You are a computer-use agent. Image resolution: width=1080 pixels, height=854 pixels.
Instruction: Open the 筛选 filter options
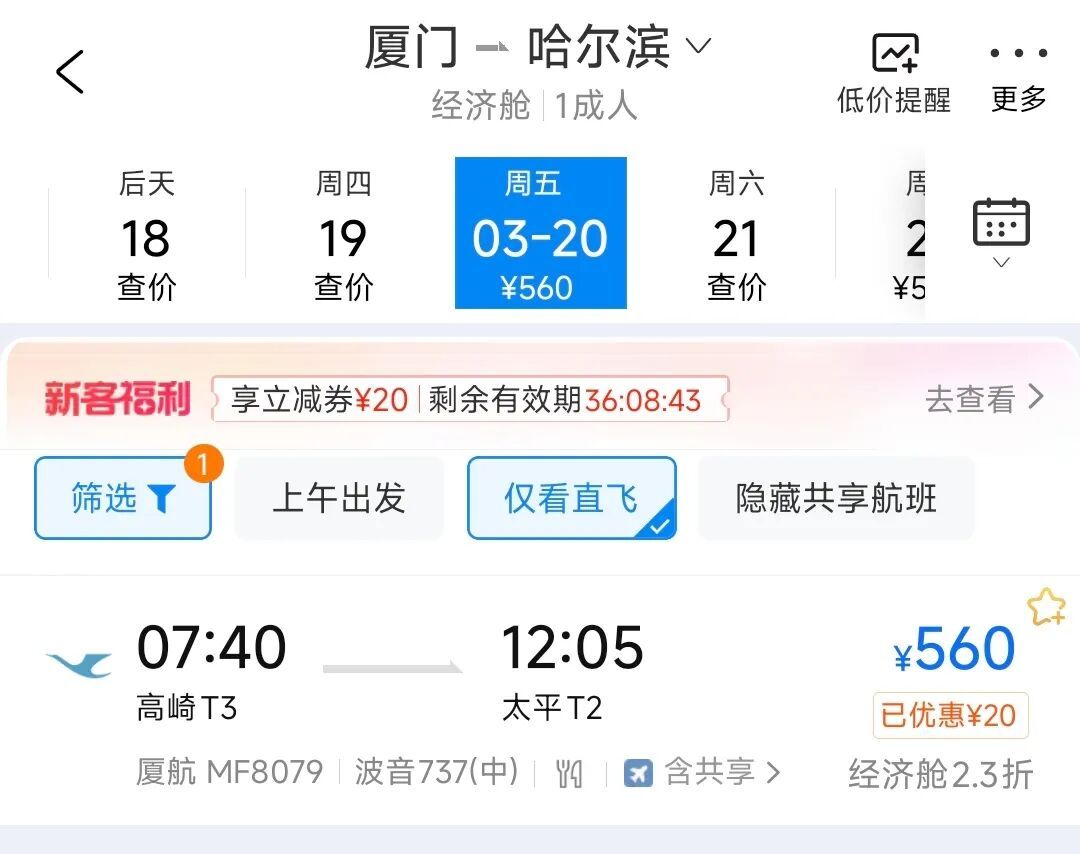[x=123, y=498]
